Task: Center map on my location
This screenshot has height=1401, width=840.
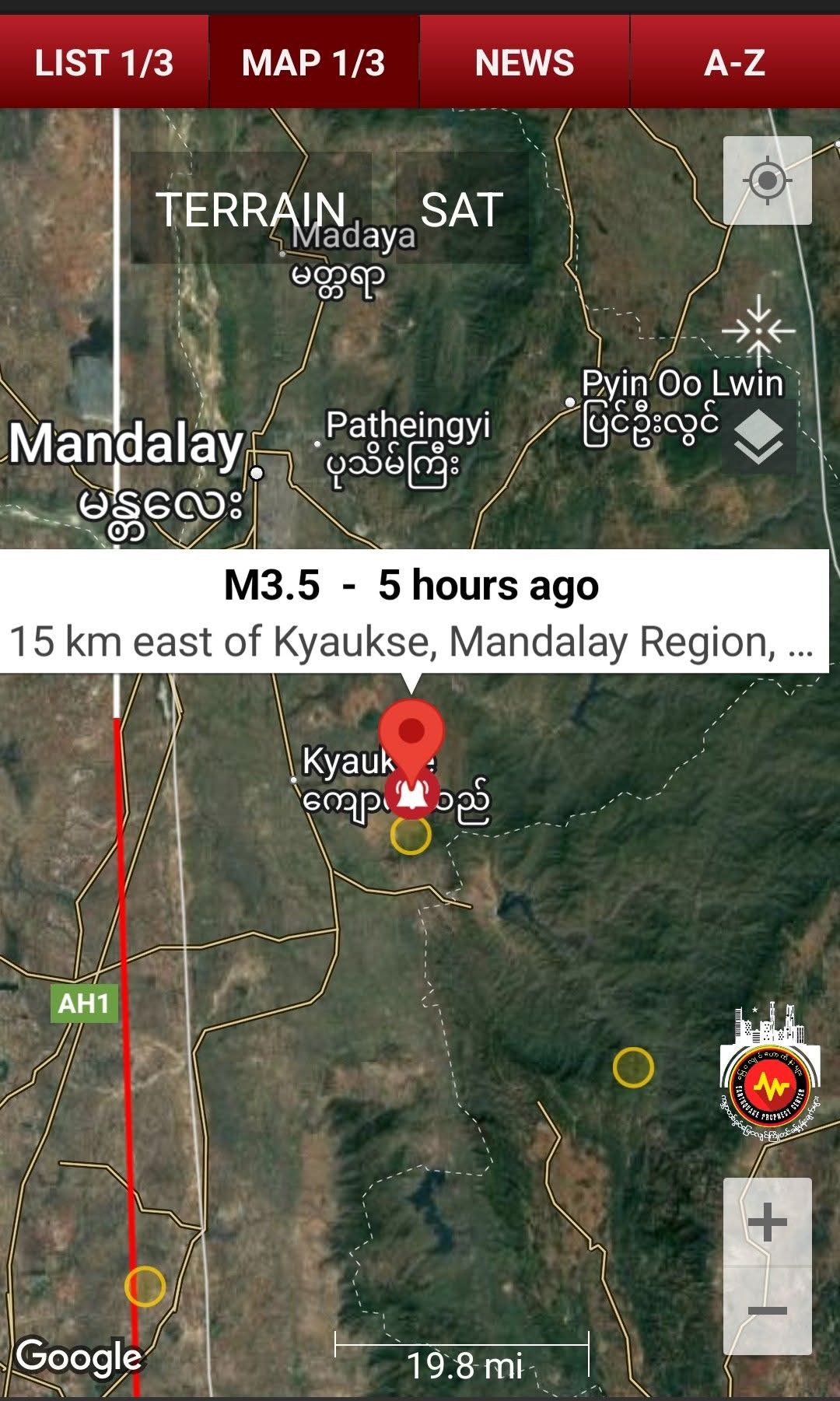Action: point(768,180)
